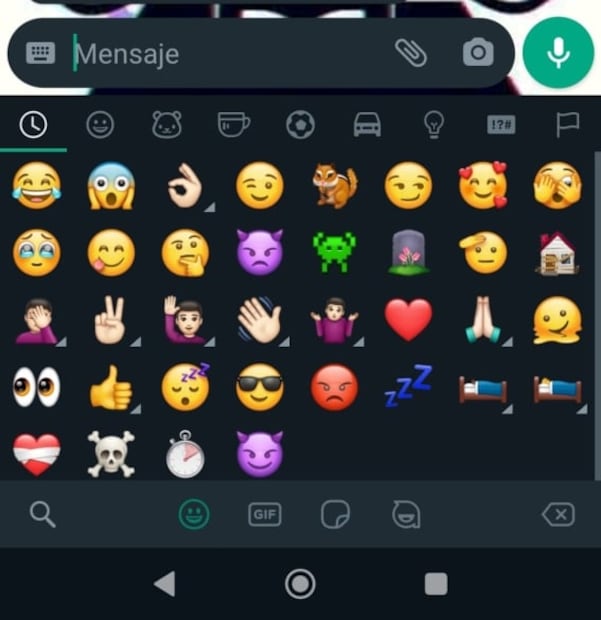Switch to activities emoji tab
The image size is (601, 620).
click(300, 124)
